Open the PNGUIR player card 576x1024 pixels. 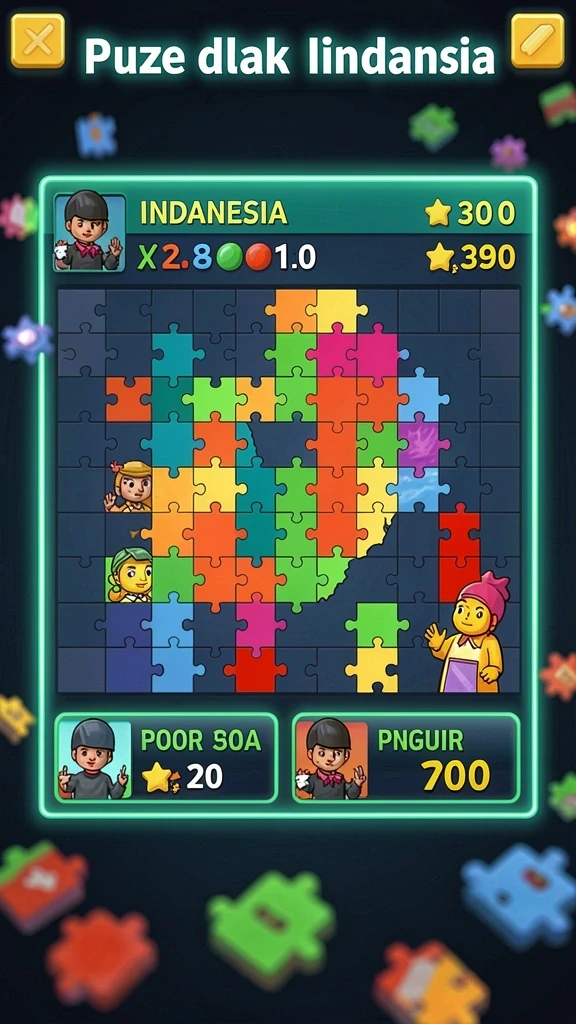[x=406, y=758]
